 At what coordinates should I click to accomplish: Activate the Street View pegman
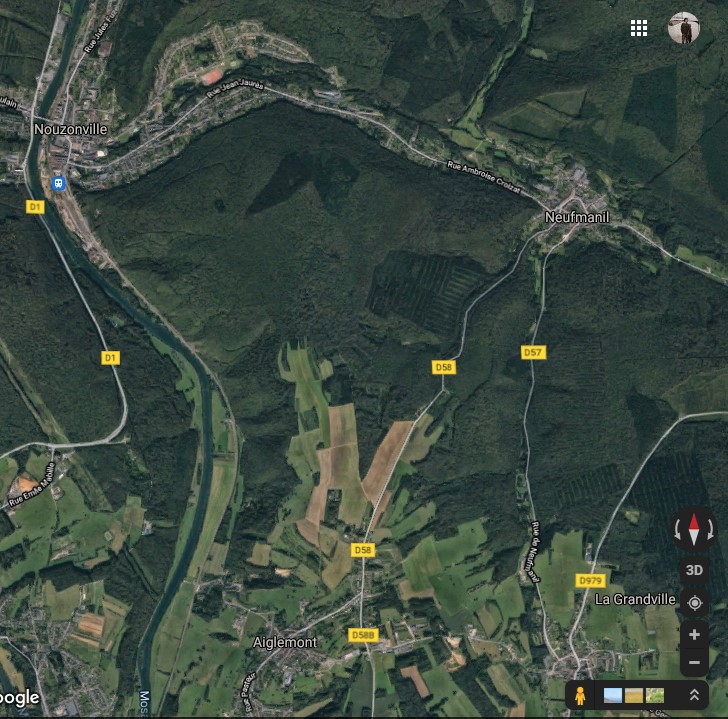coord(580,695)
